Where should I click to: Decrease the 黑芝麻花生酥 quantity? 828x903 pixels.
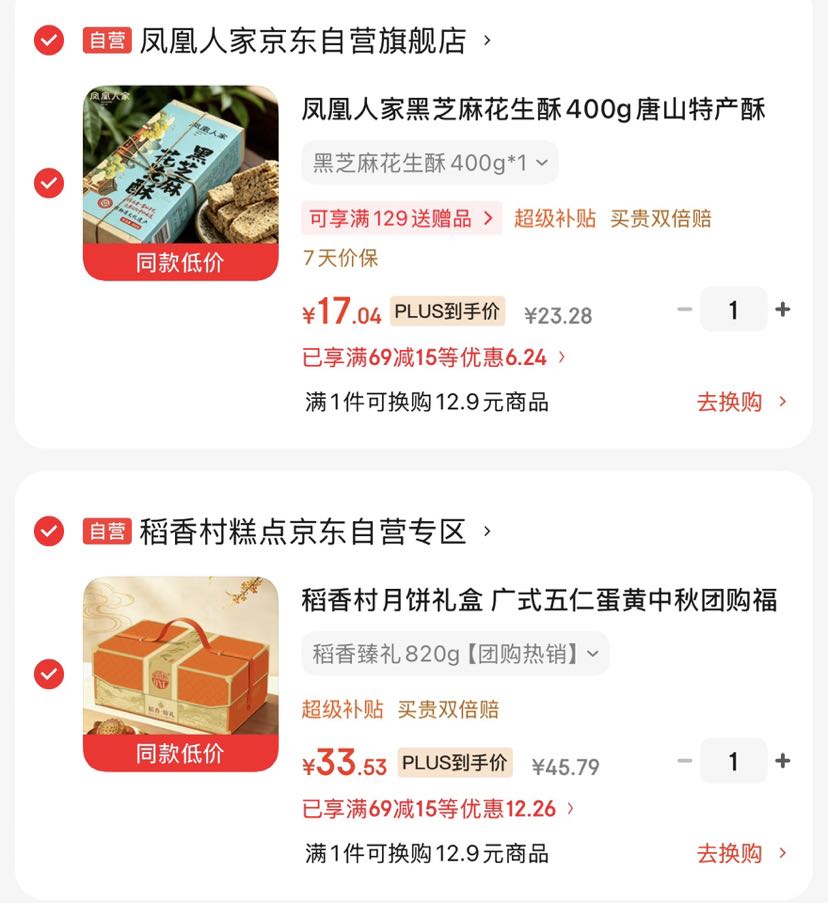(685, 310)
